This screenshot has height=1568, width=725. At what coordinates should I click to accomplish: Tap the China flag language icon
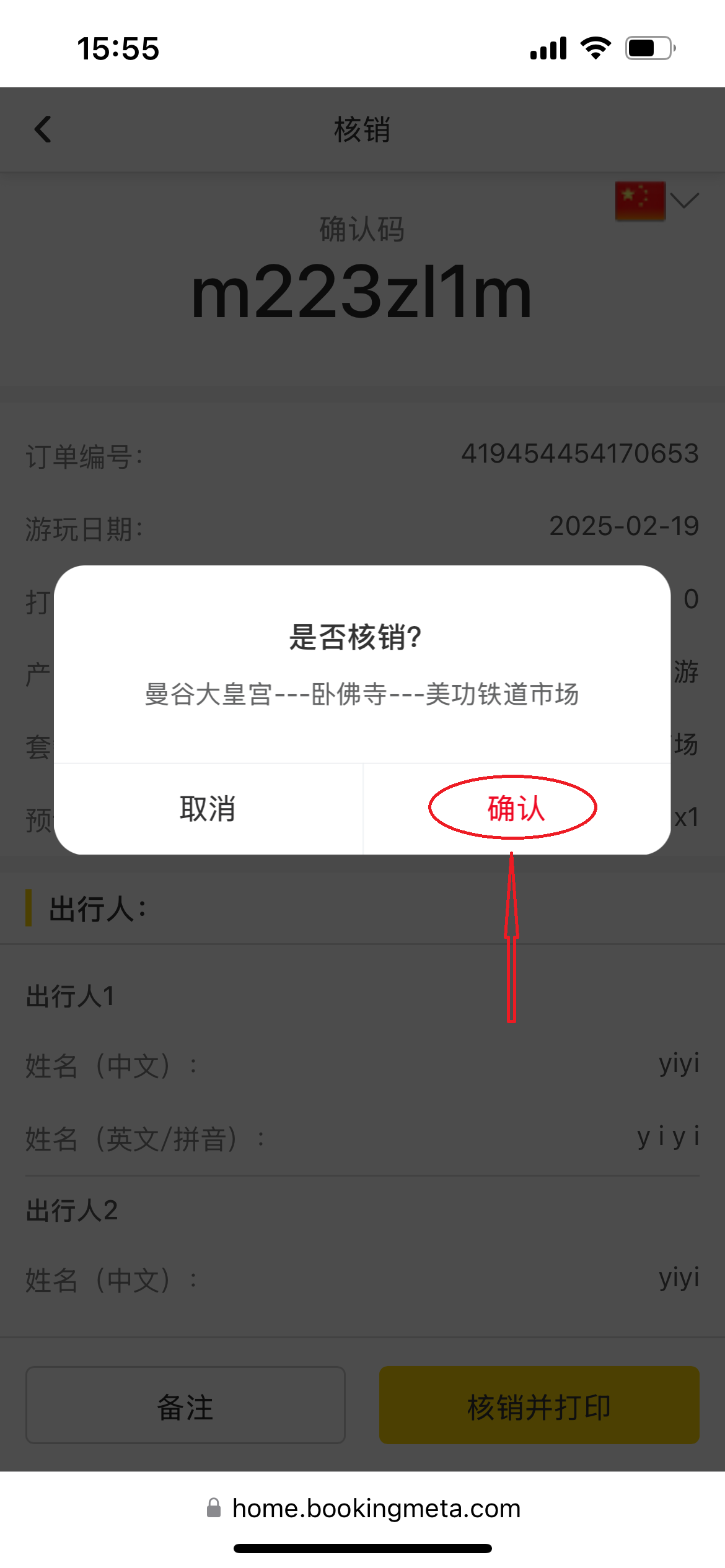pos(639,200)
